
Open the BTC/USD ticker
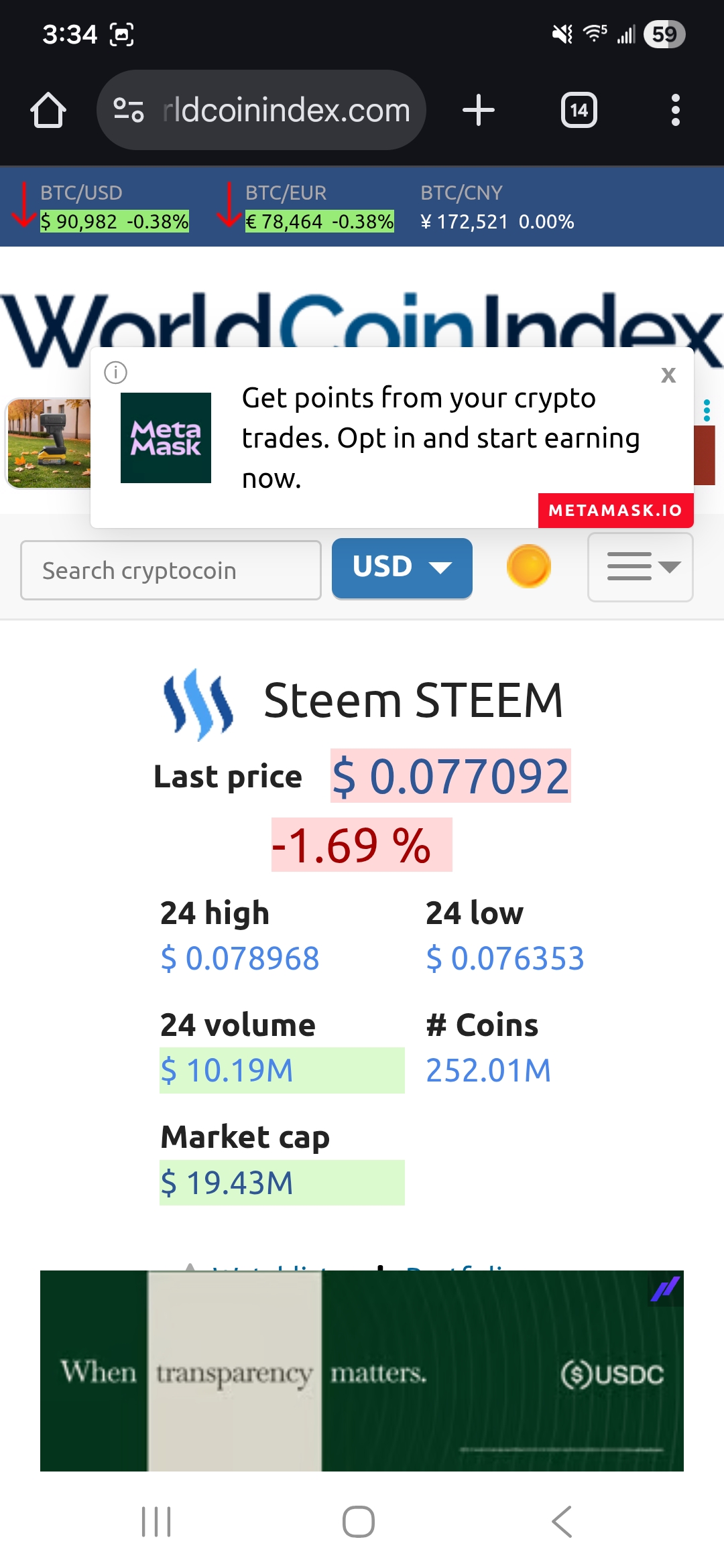pyautogui.click(x=114, y=208)
